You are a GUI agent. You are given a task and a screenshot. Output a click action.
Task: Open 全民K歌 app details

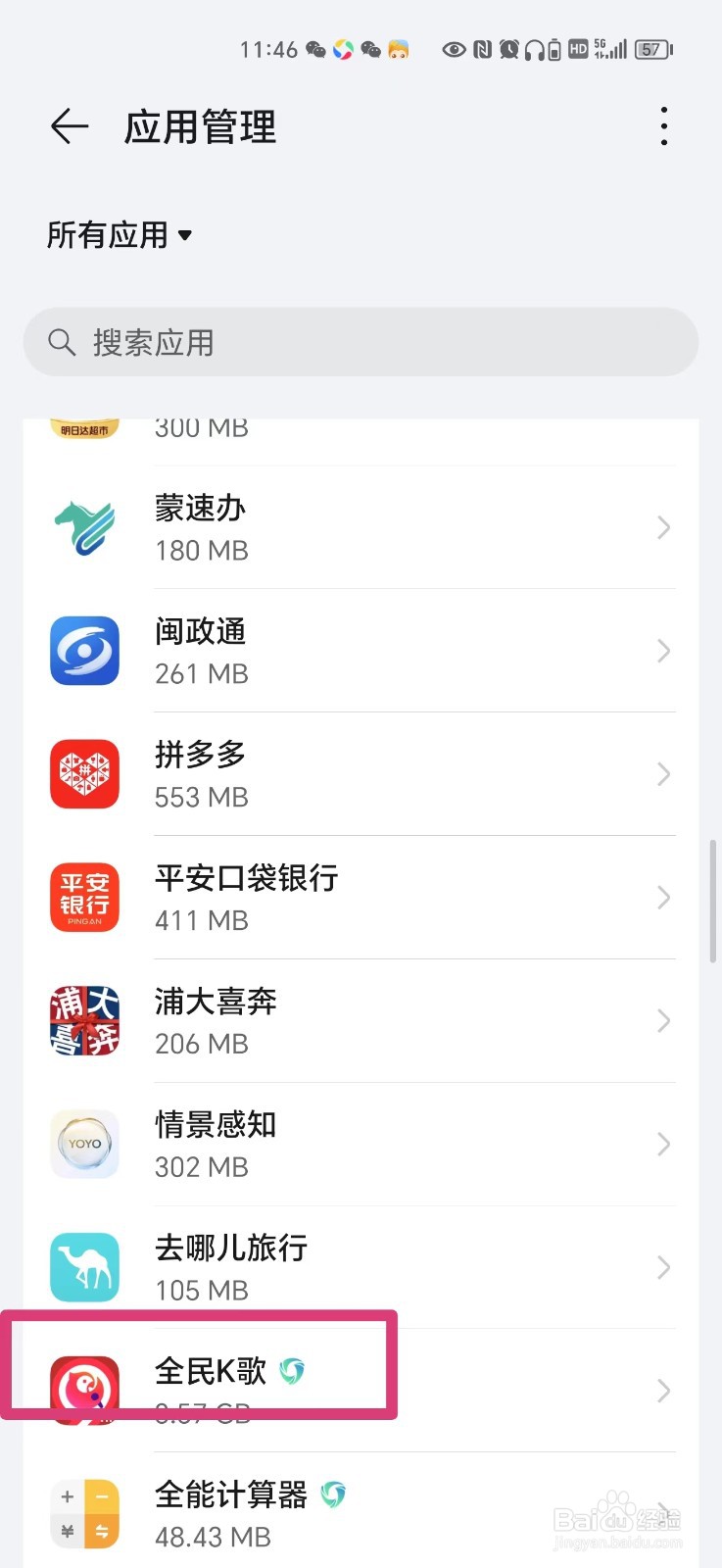point(361,1392)
